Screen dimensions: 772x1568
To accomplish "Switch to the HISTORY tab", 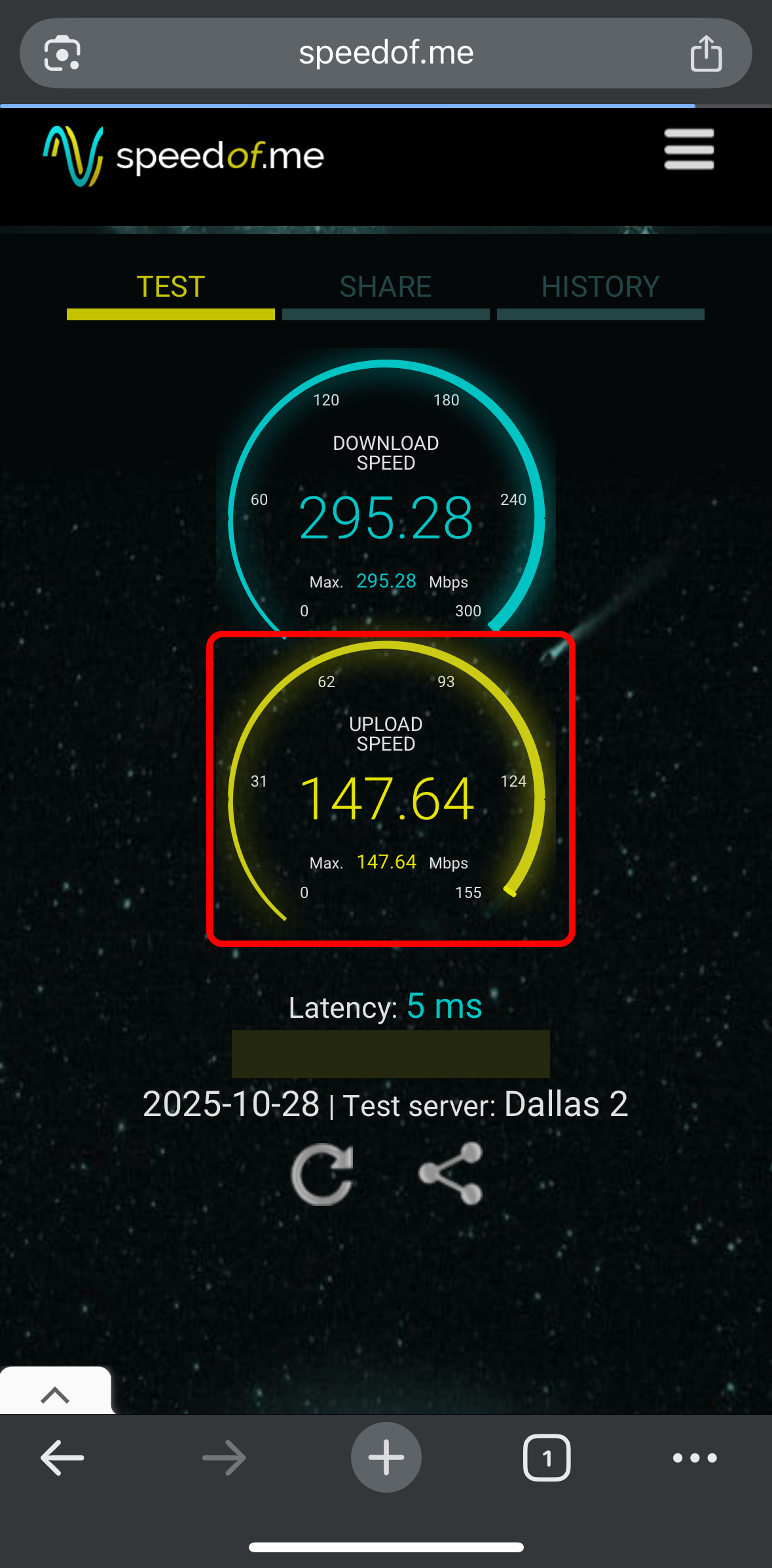I will pyautogui.click(x=600, y=286).
